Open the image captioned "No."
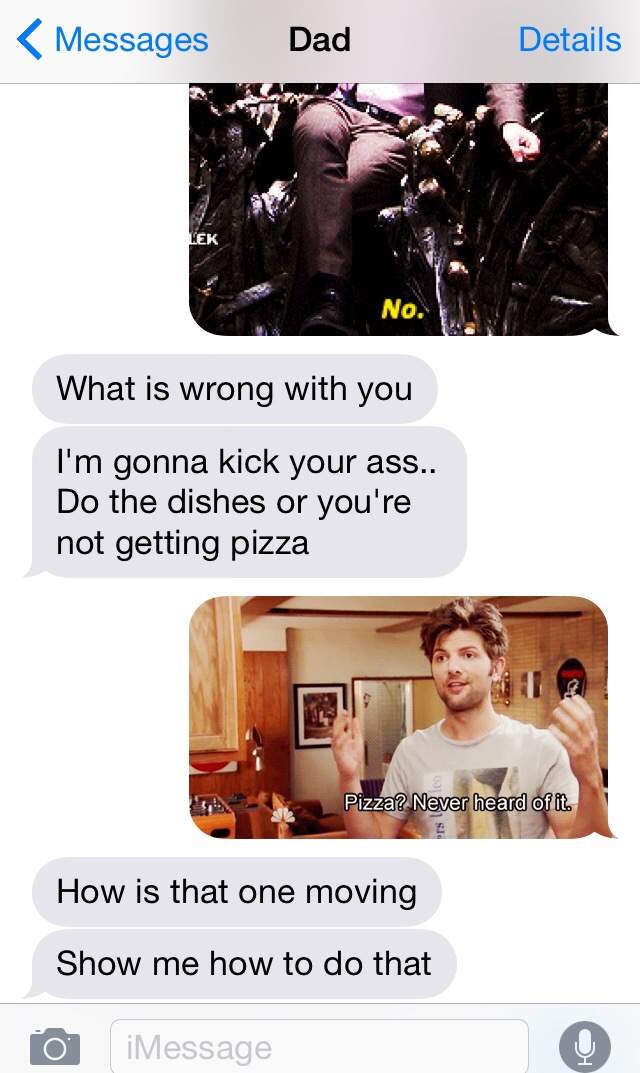 coord(399,209)
